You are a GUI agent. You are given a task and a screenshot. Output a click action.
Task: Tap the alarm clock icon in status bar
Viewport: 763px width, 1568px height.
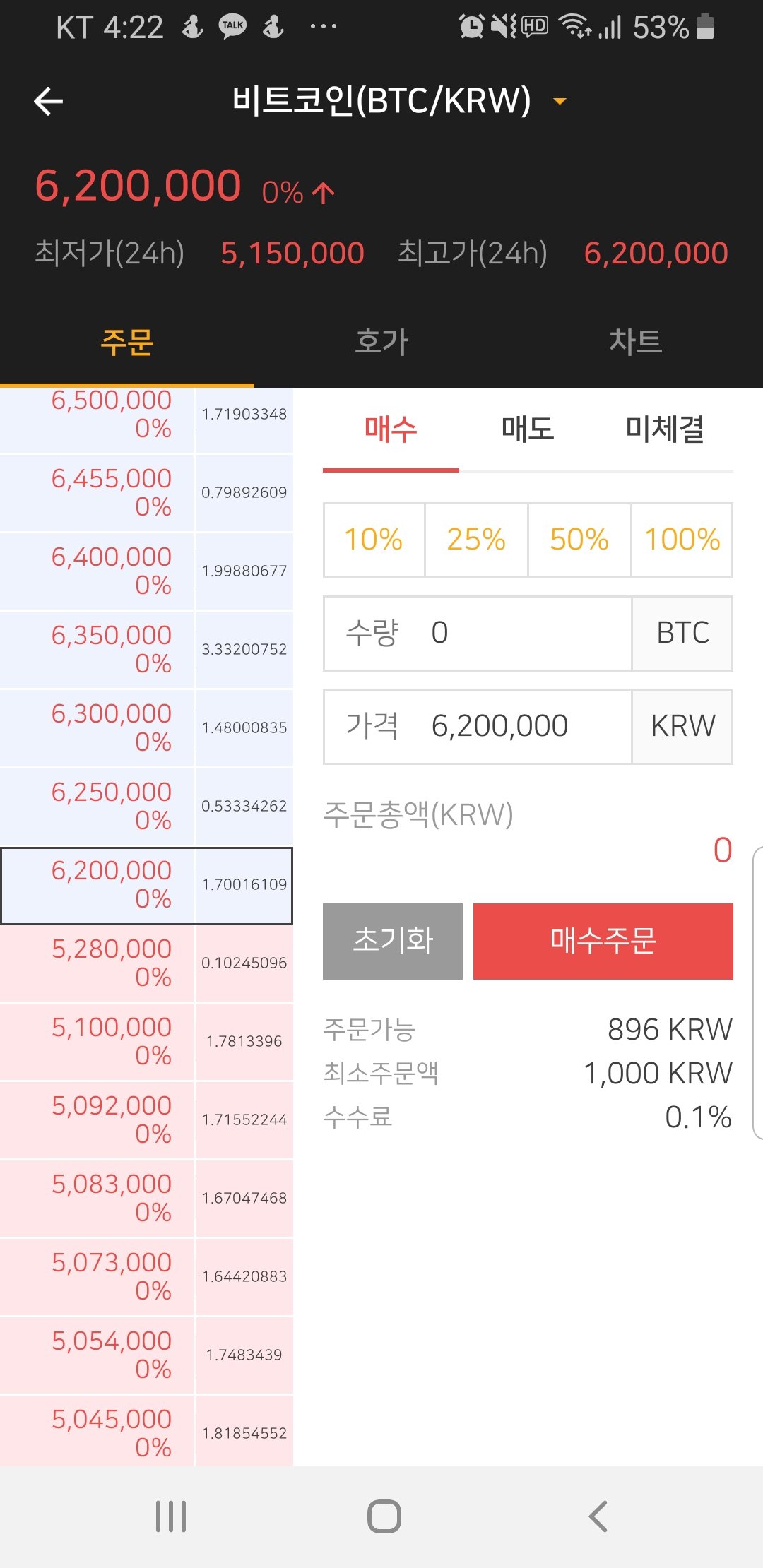[x=469, y=25]
